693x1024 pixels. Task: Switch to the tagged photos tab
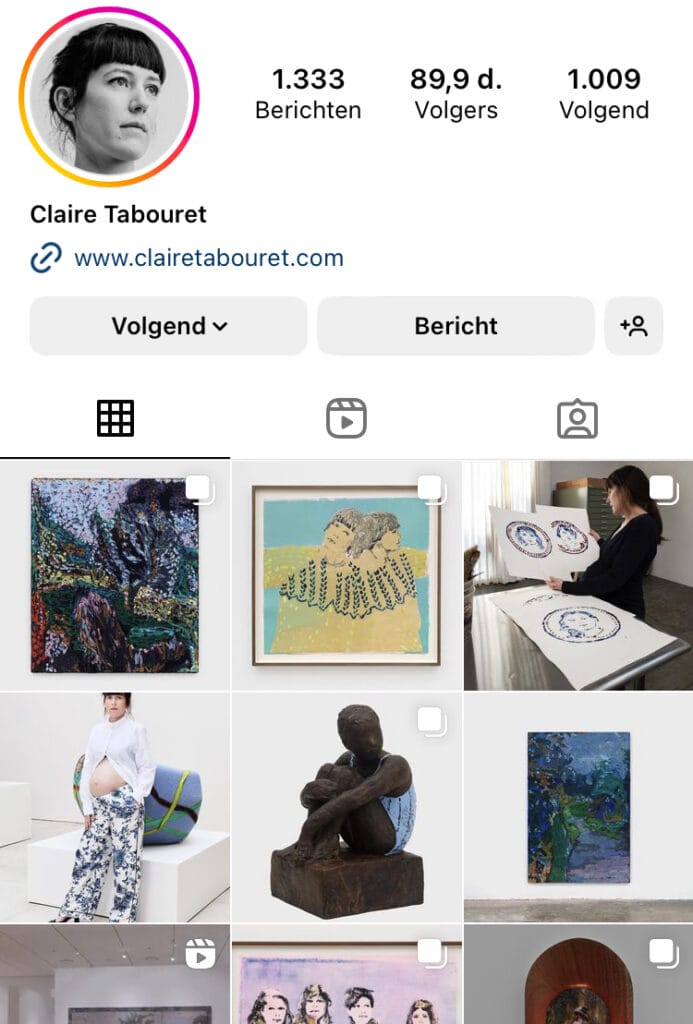[x=577, y=418]
